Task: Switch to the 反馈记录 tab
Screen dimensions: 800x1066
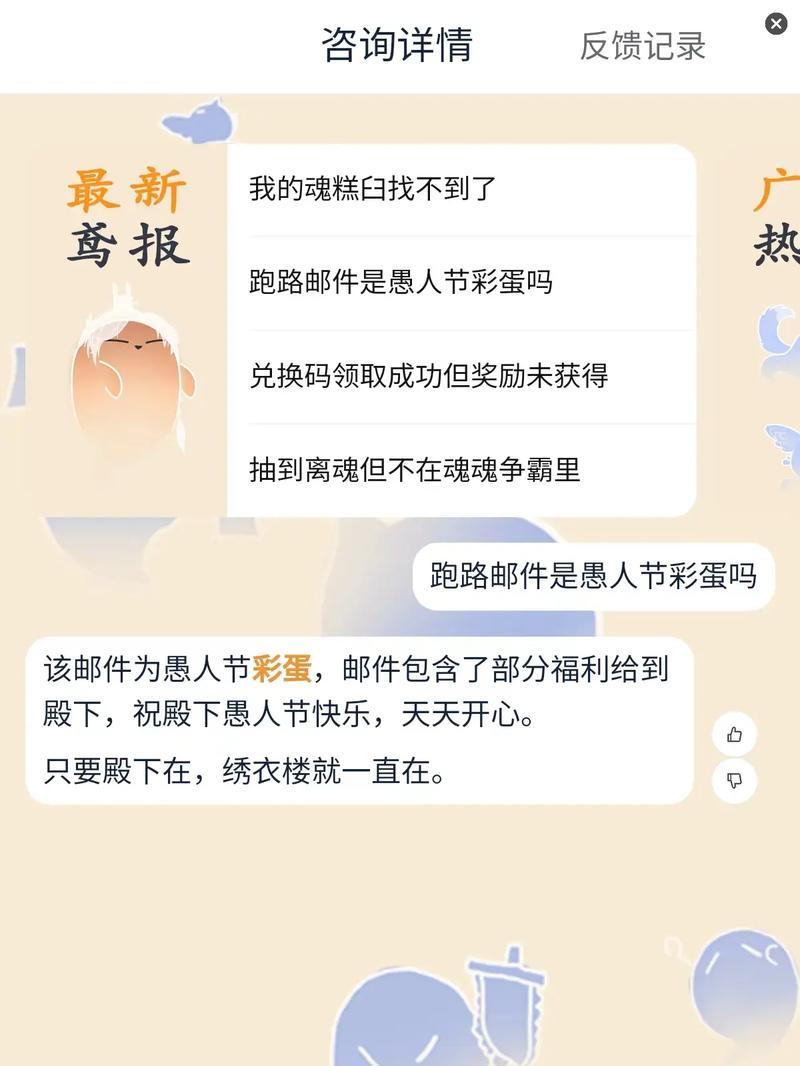Action: pyautogui.click(x=642, y=46)
